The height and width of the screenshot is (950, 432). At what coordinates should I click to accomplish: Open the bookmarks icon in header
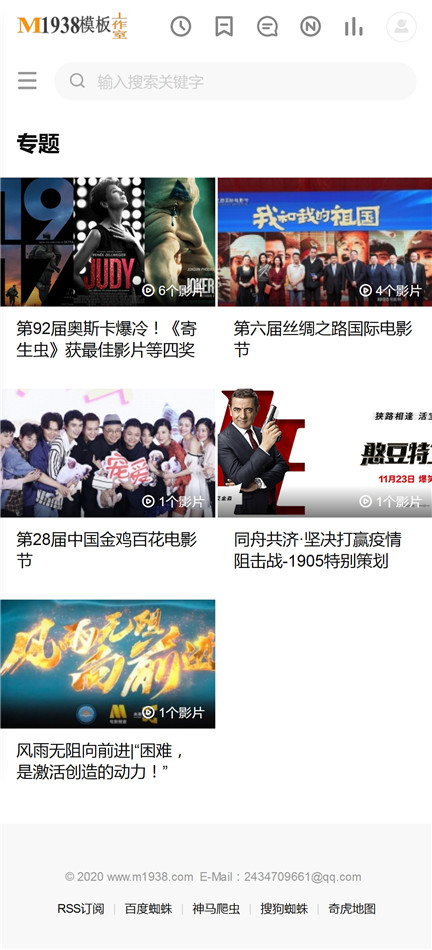coord(224,26)
